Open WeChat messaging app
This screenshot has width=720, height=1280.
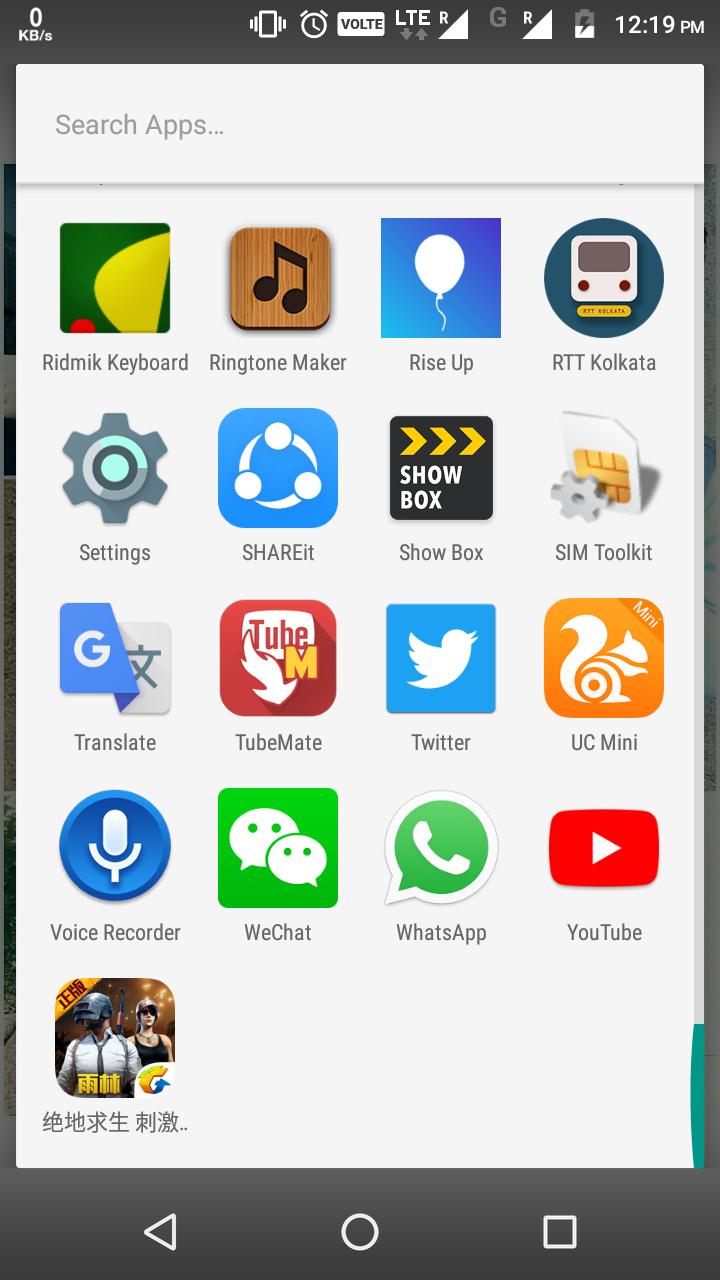pos(277,848)
